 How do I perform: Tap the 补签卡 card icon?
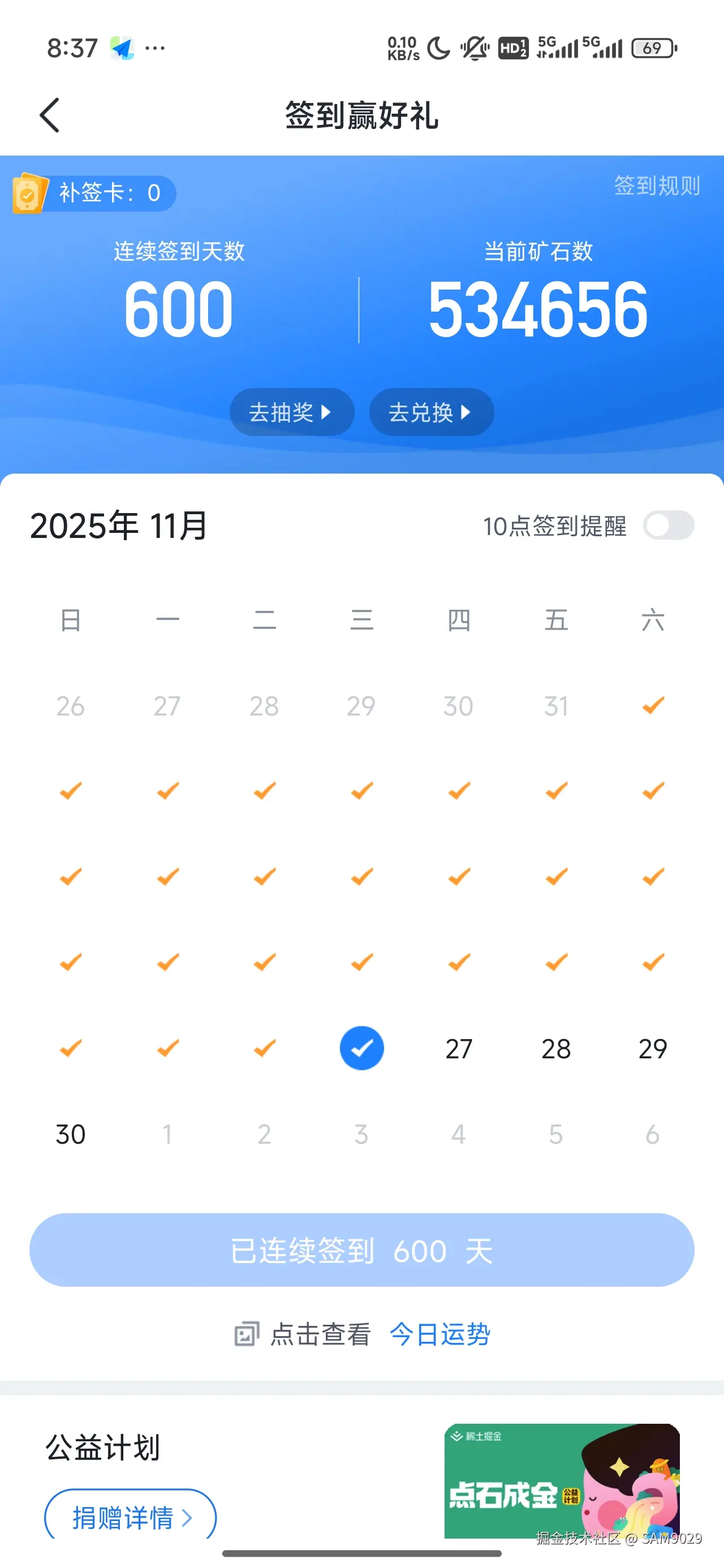(28, 193)
